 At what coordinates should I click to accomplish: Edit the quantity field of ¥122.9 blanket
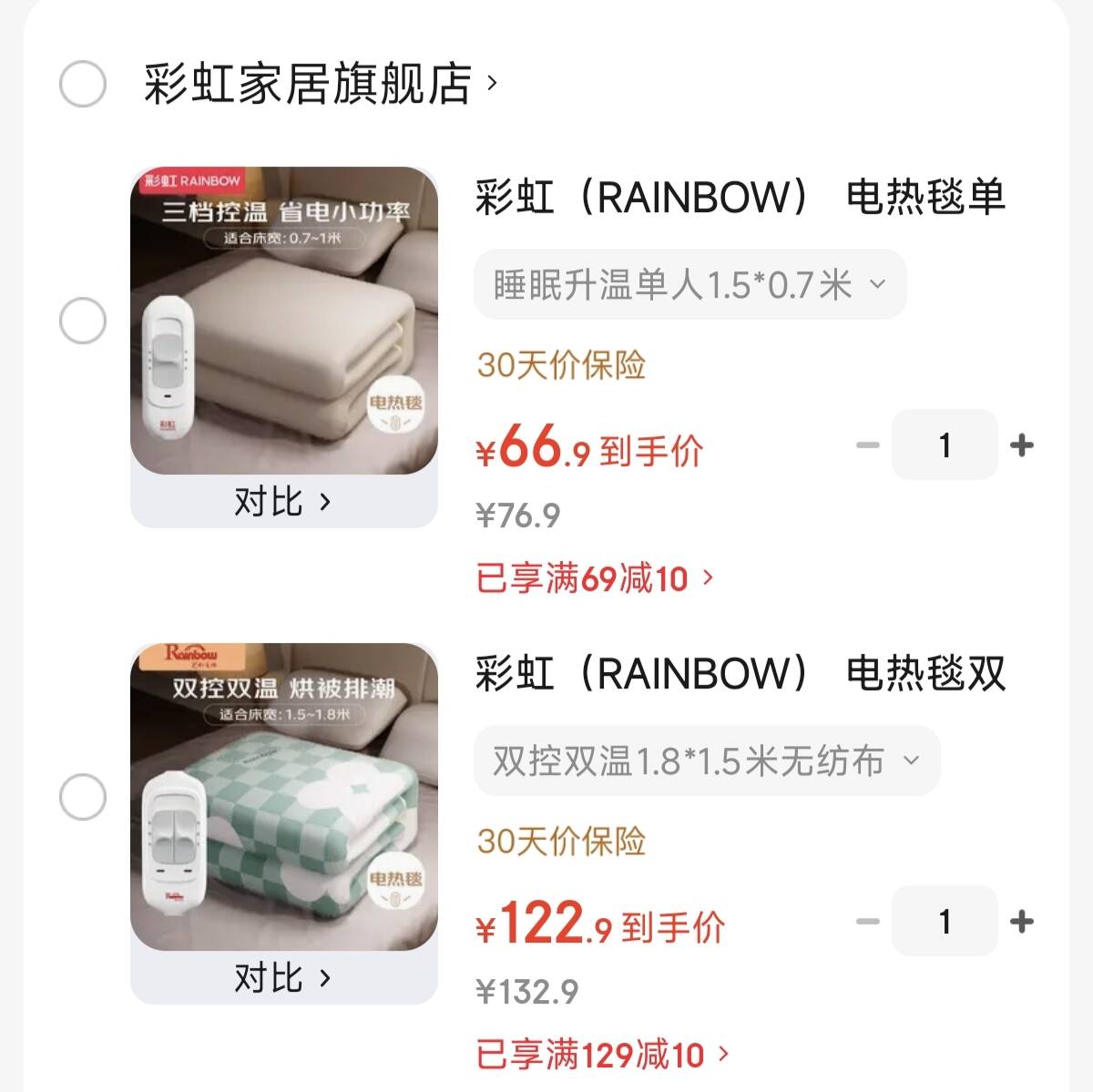point(945,922)
